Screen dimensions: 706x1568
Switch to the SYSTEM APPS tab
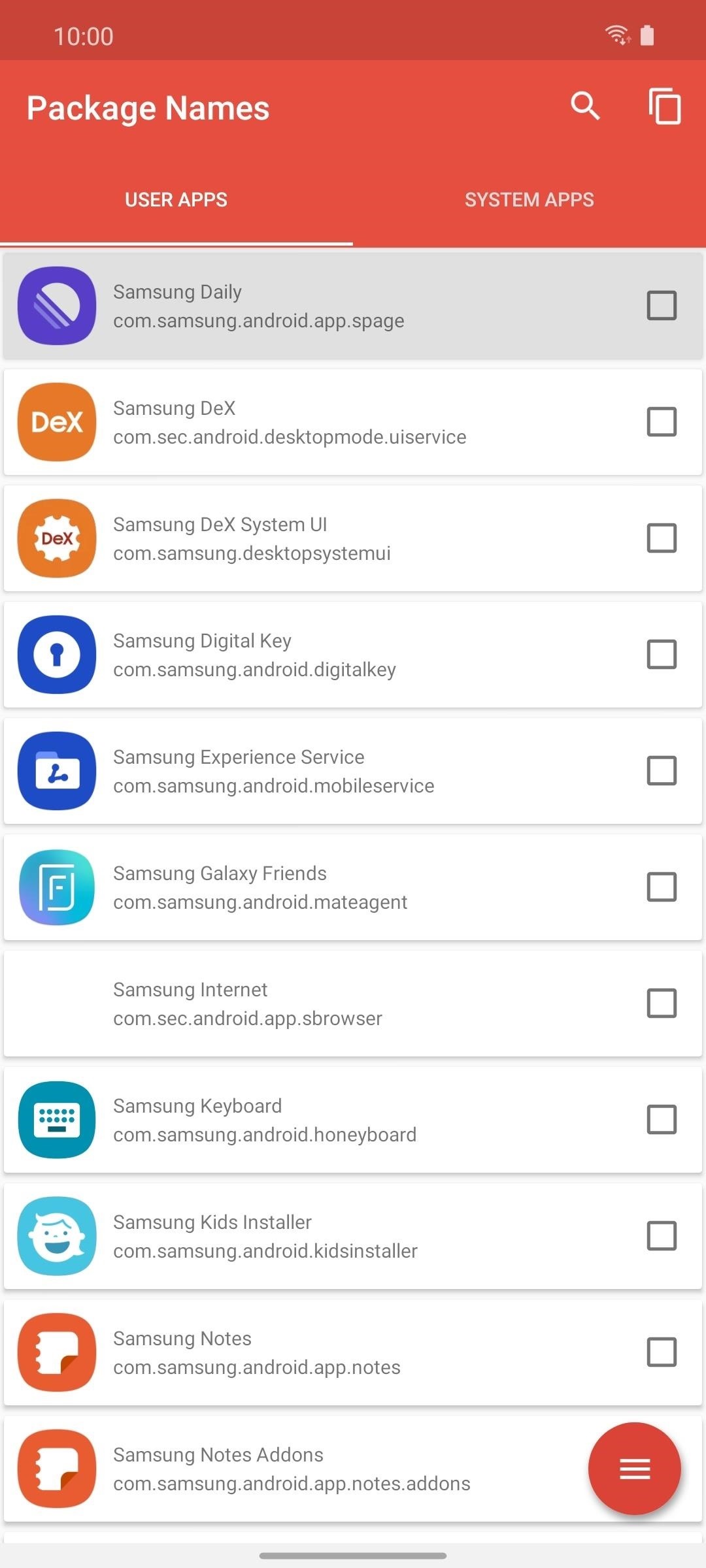529,199
